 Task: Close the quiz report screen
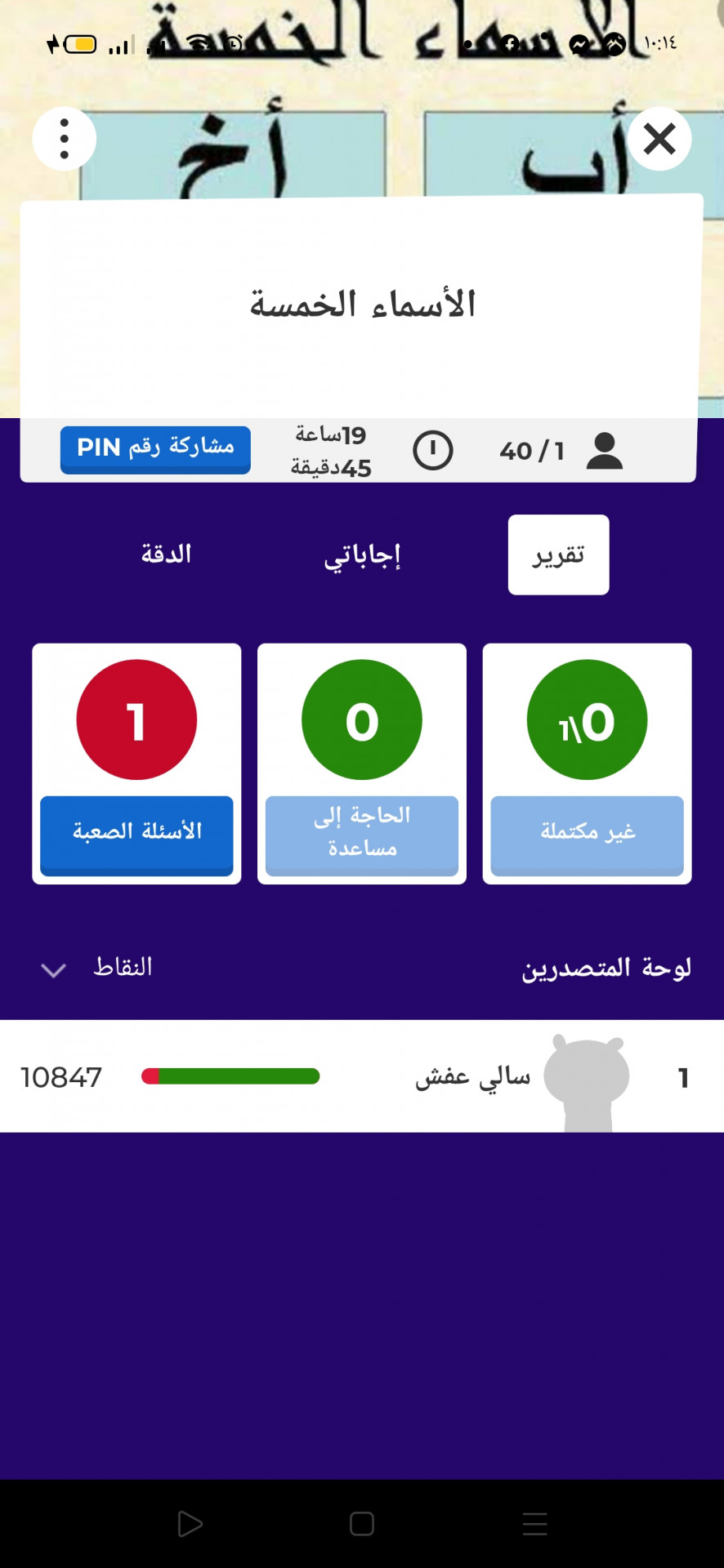(659, 139)
